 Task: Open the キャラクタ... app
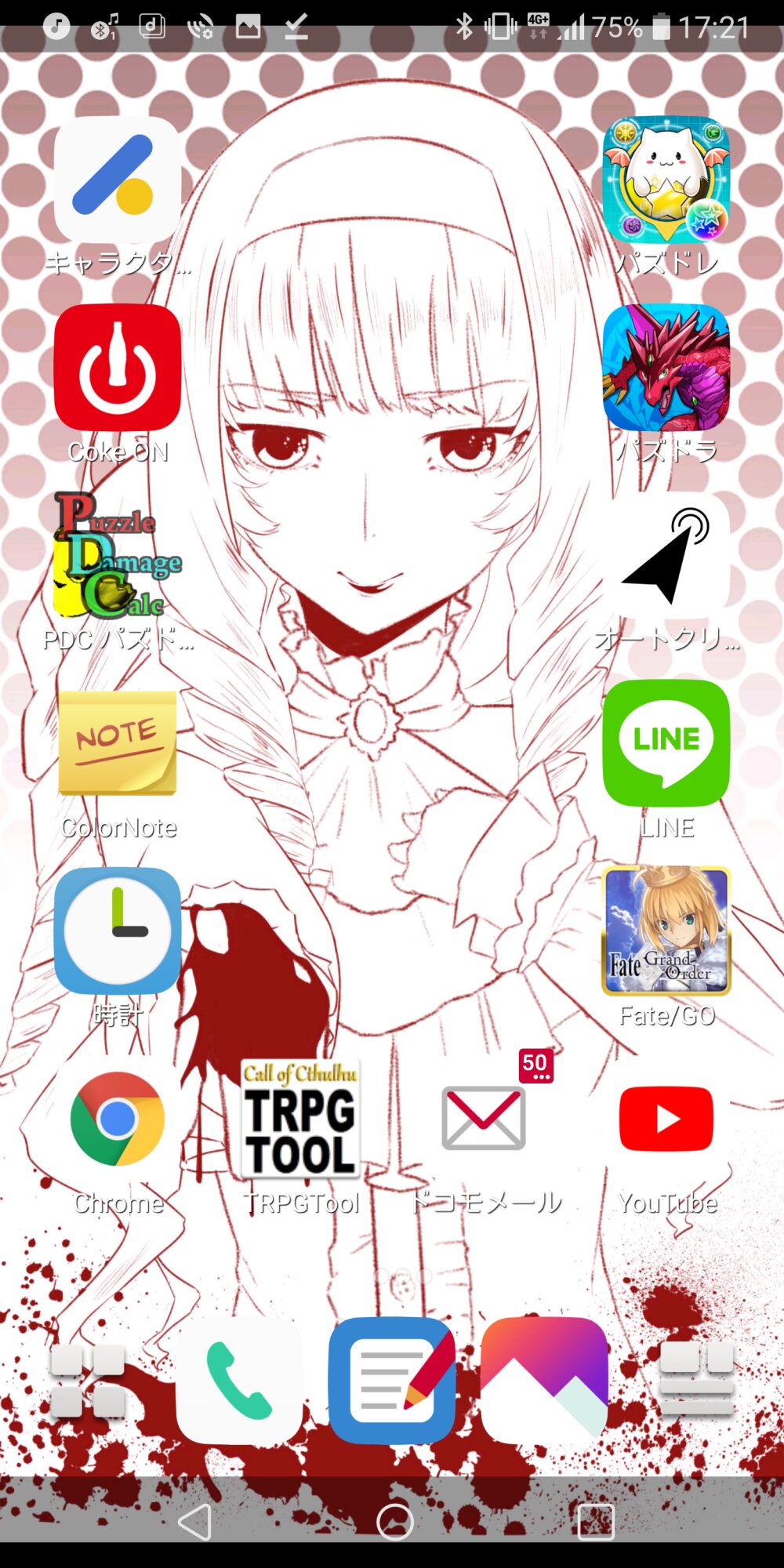118,180
